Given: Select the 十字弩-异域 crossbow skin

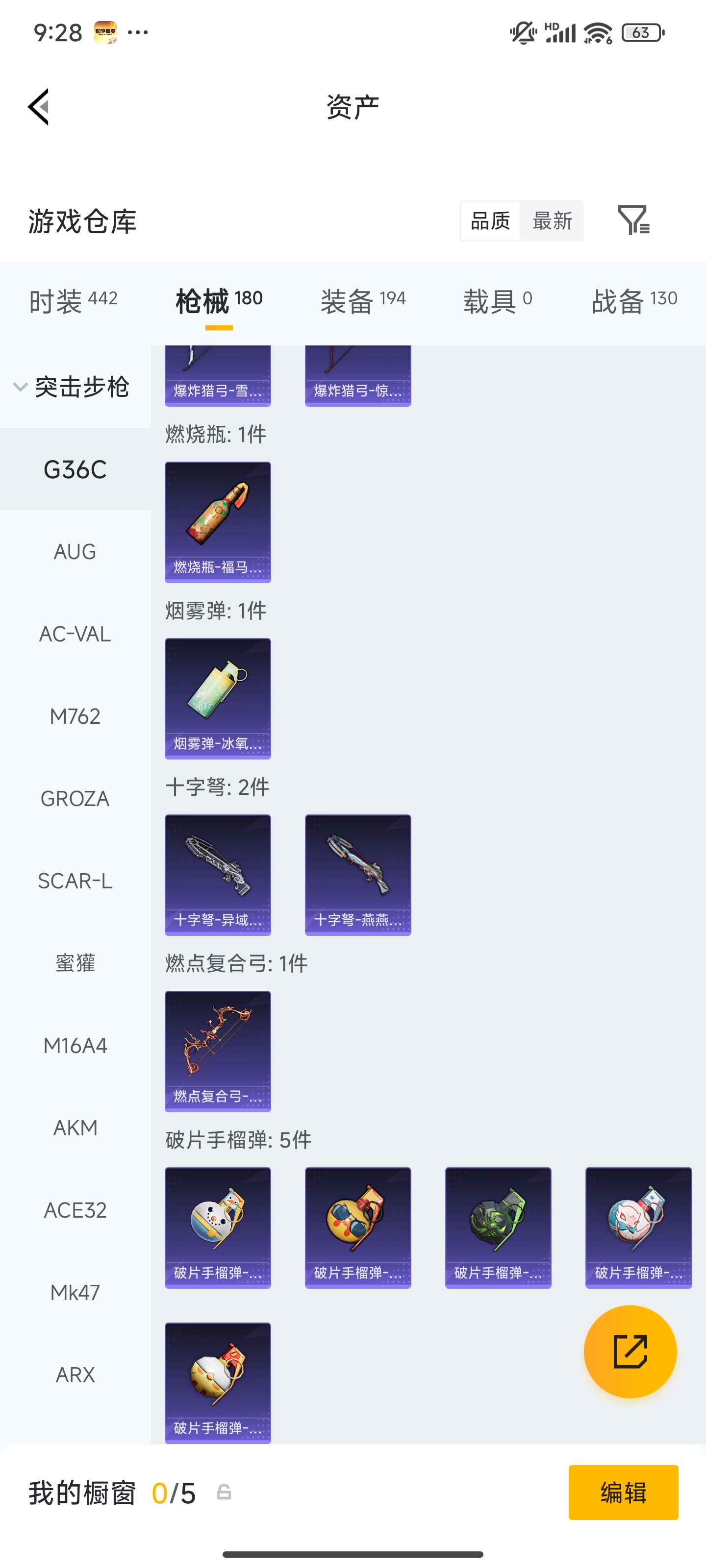Looking at the screenshot, I should click(218, 875).
